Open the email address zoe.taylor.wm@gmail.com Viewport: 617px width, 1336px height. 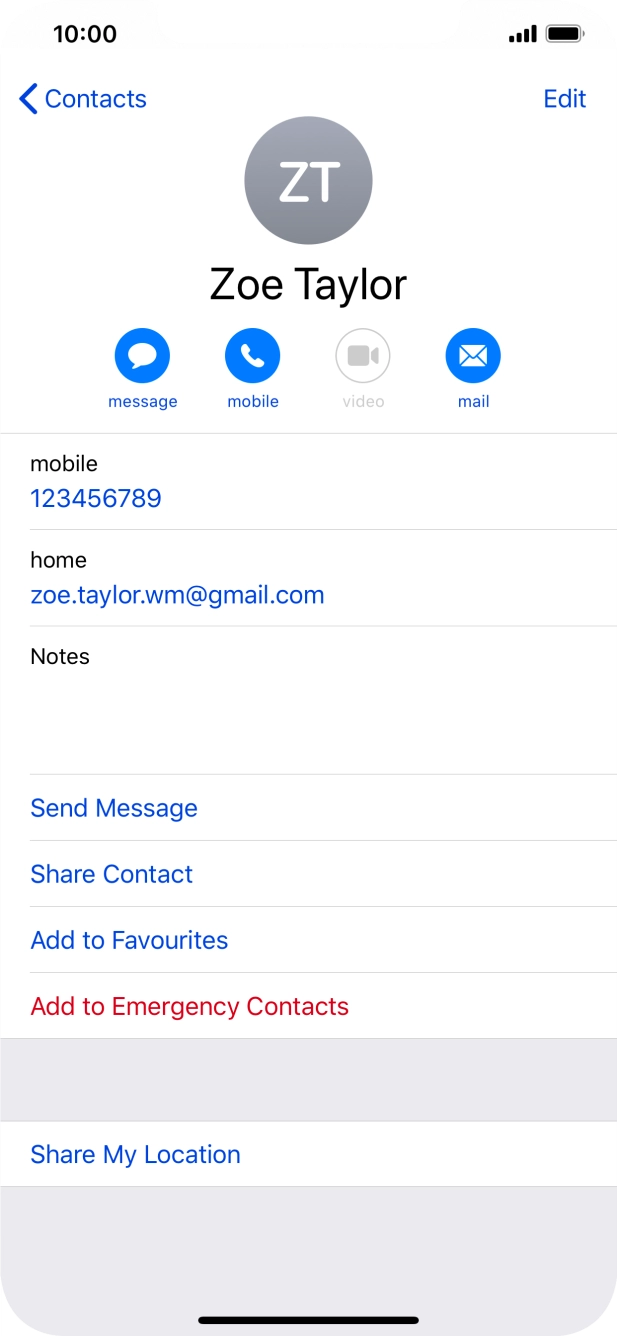click(177, 595)
